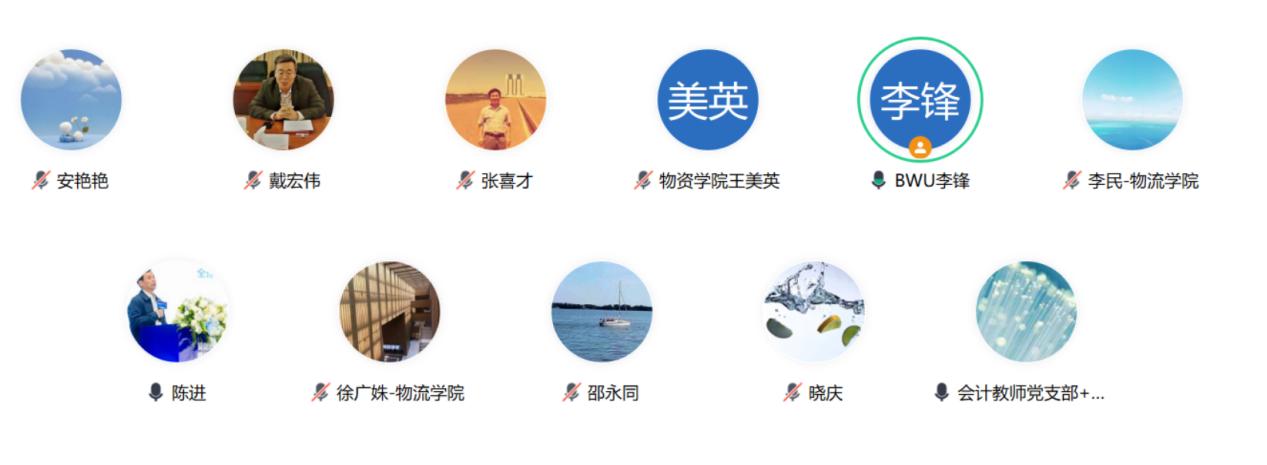
Task: Open 会计教师党支部 participant tile
Action: pyautogui.click(x=1025, y=311)
